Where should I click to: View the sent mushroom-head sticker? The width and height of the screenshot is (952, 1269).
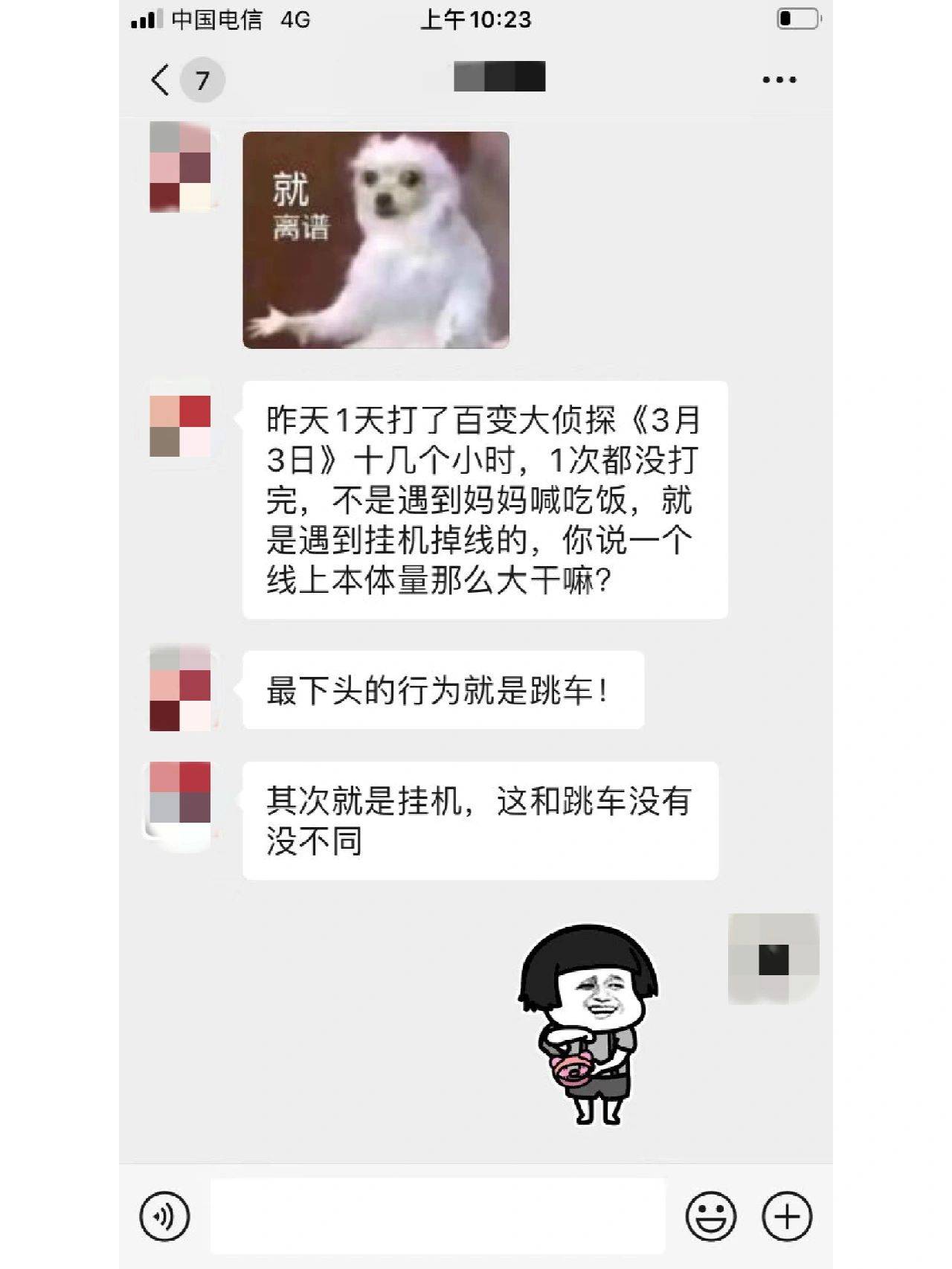tap(588, 1025)
